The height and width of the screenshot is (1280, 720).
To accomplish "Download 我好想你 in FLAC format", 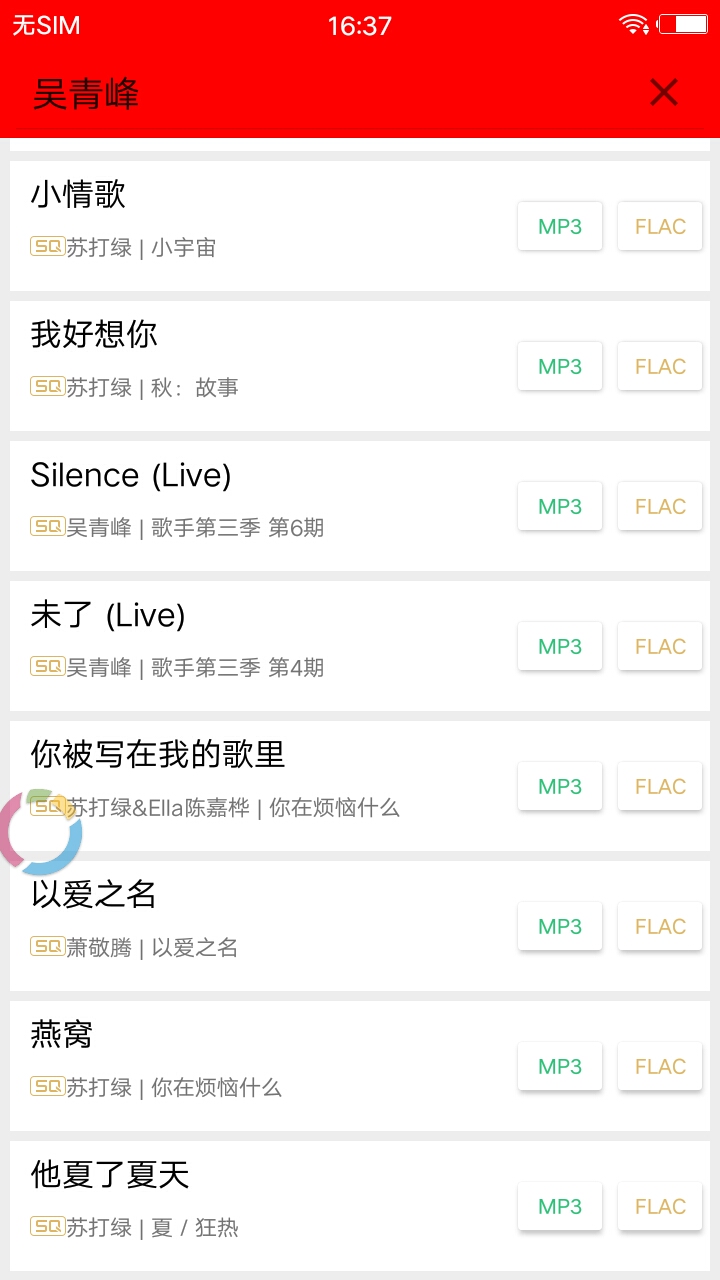I will 660,366.
